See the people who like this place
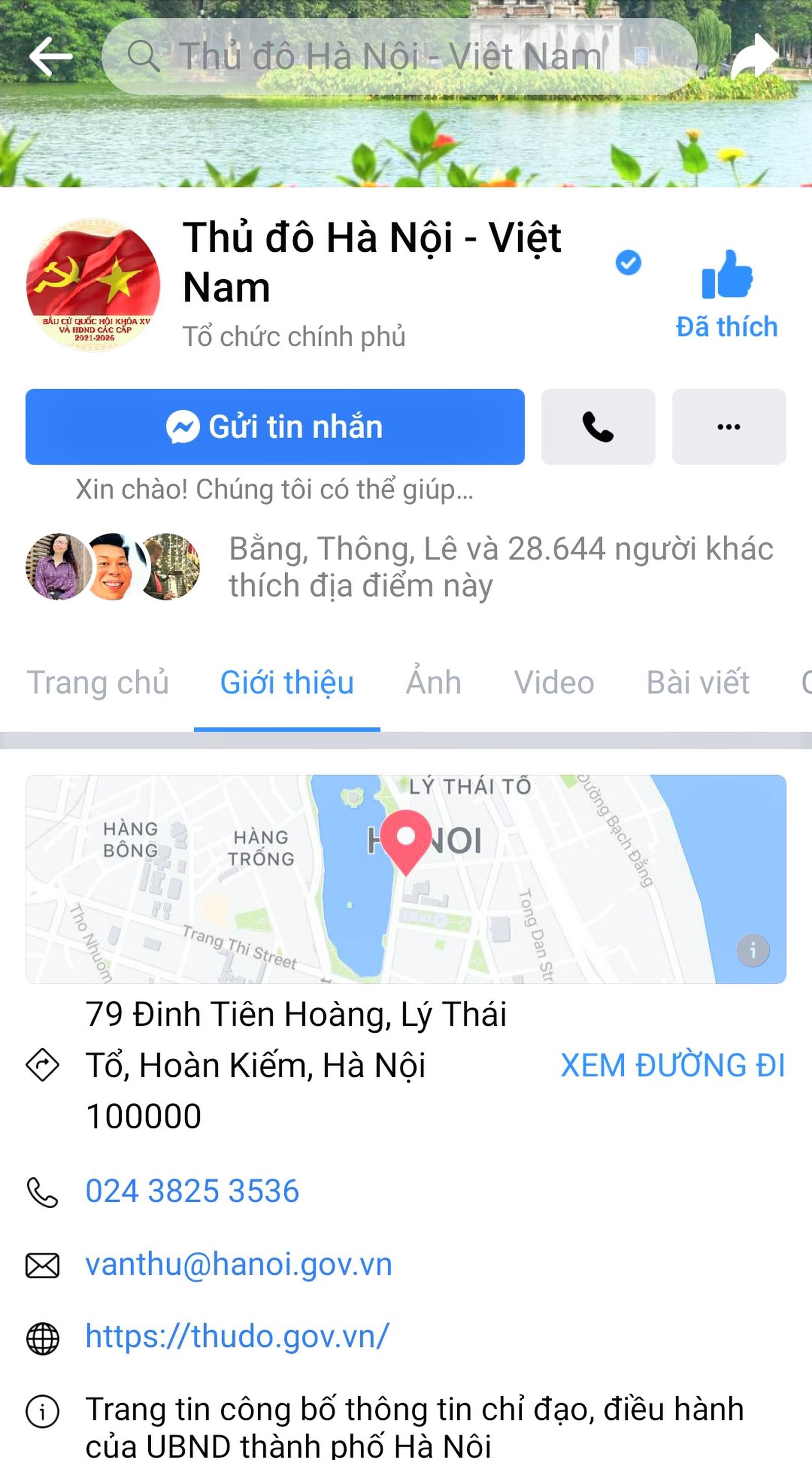The height and width of the screenshot is (1460, 812). pos(500,567)
